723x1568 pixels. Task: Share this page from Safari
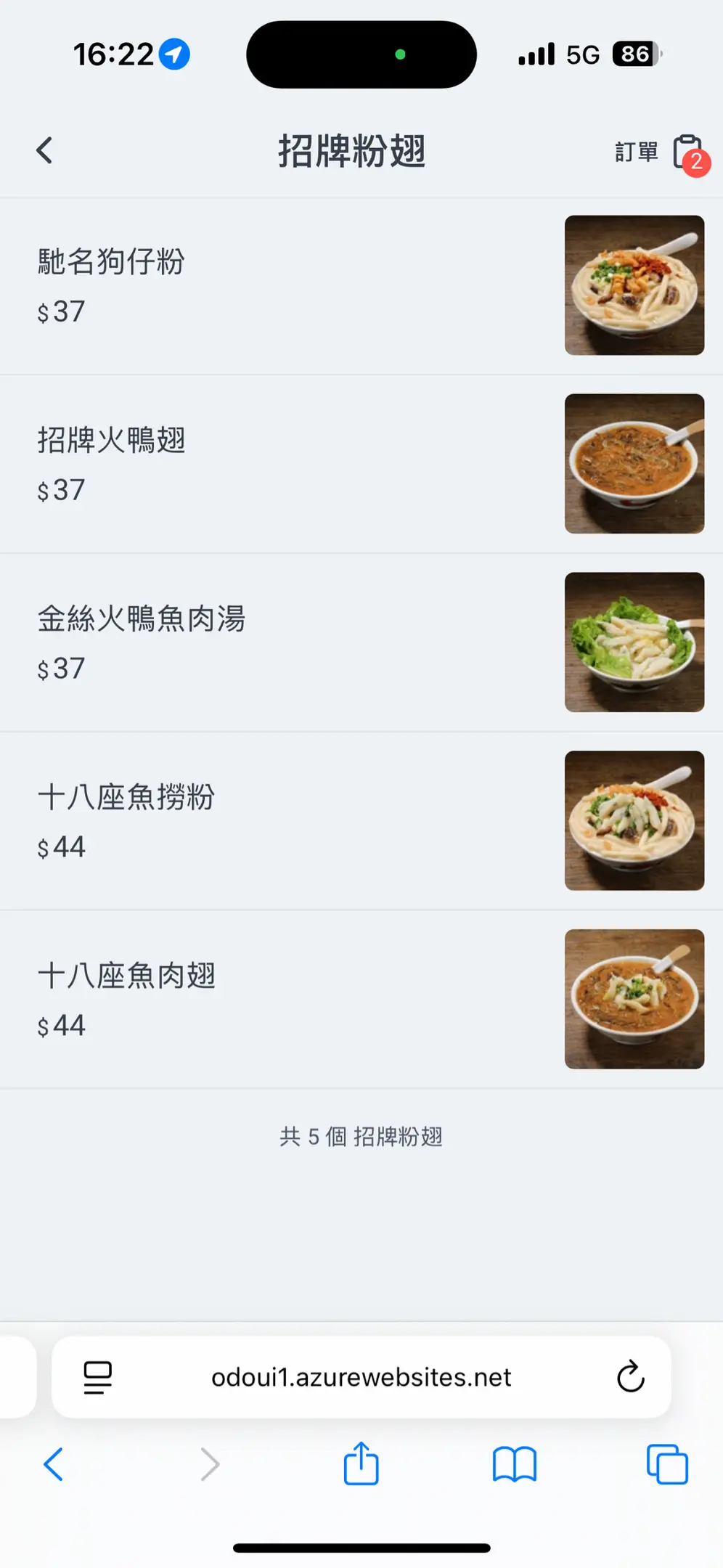pyautogui.click(x=361, y=1464)
